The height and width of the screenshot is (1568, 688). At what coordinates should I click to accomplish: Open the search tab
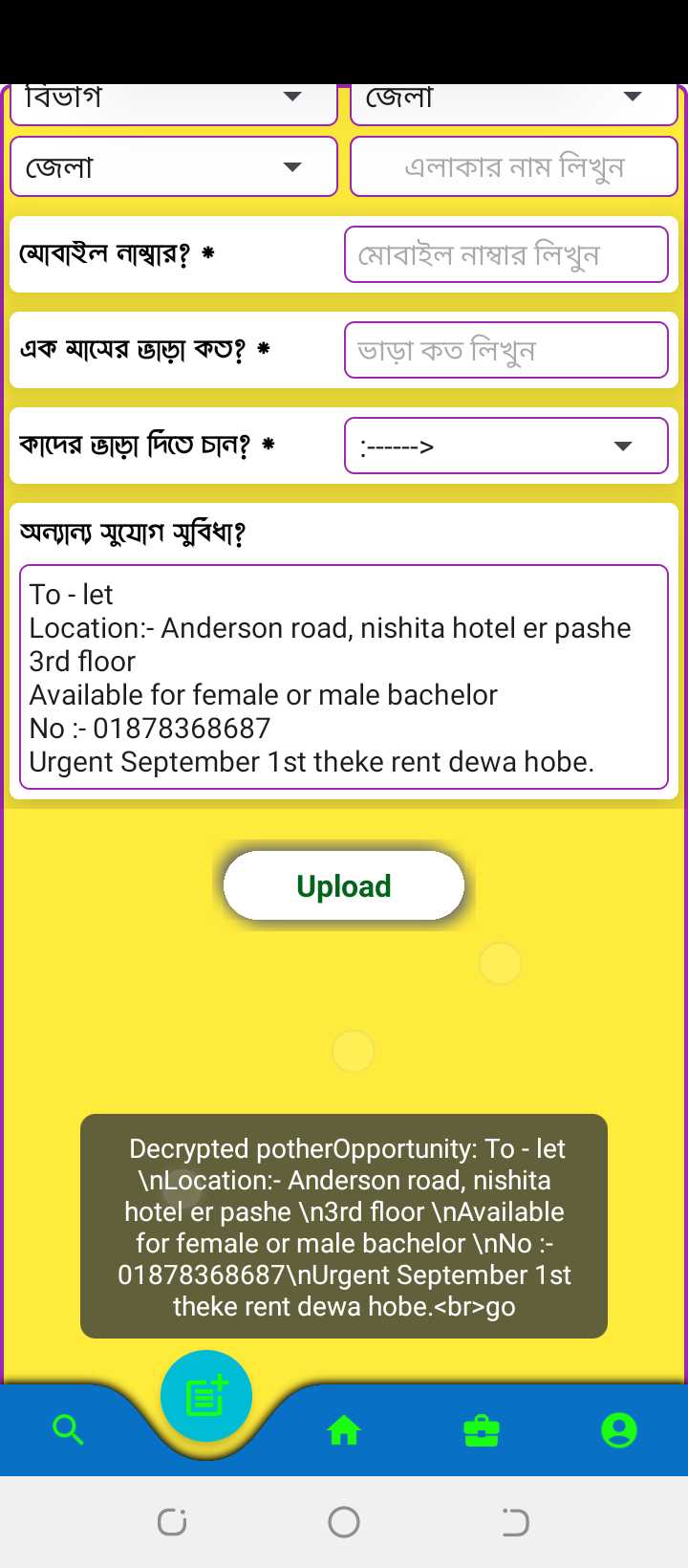[x=68, y=1430]
